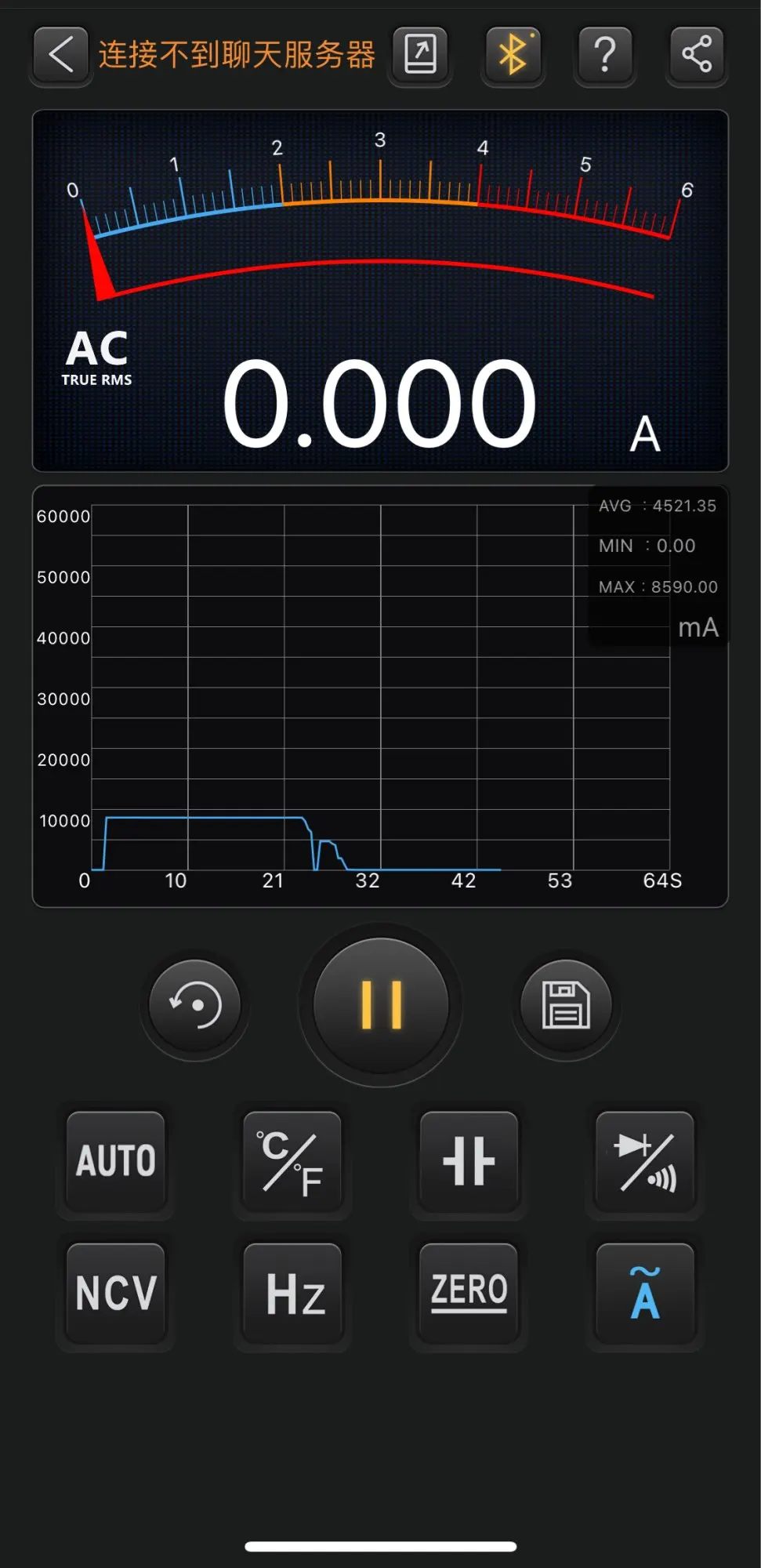Image resolution: width=761 pixels, height=1568 pixels.
Task: Select AUTO measurement mode
Action: pos(116,1161)
